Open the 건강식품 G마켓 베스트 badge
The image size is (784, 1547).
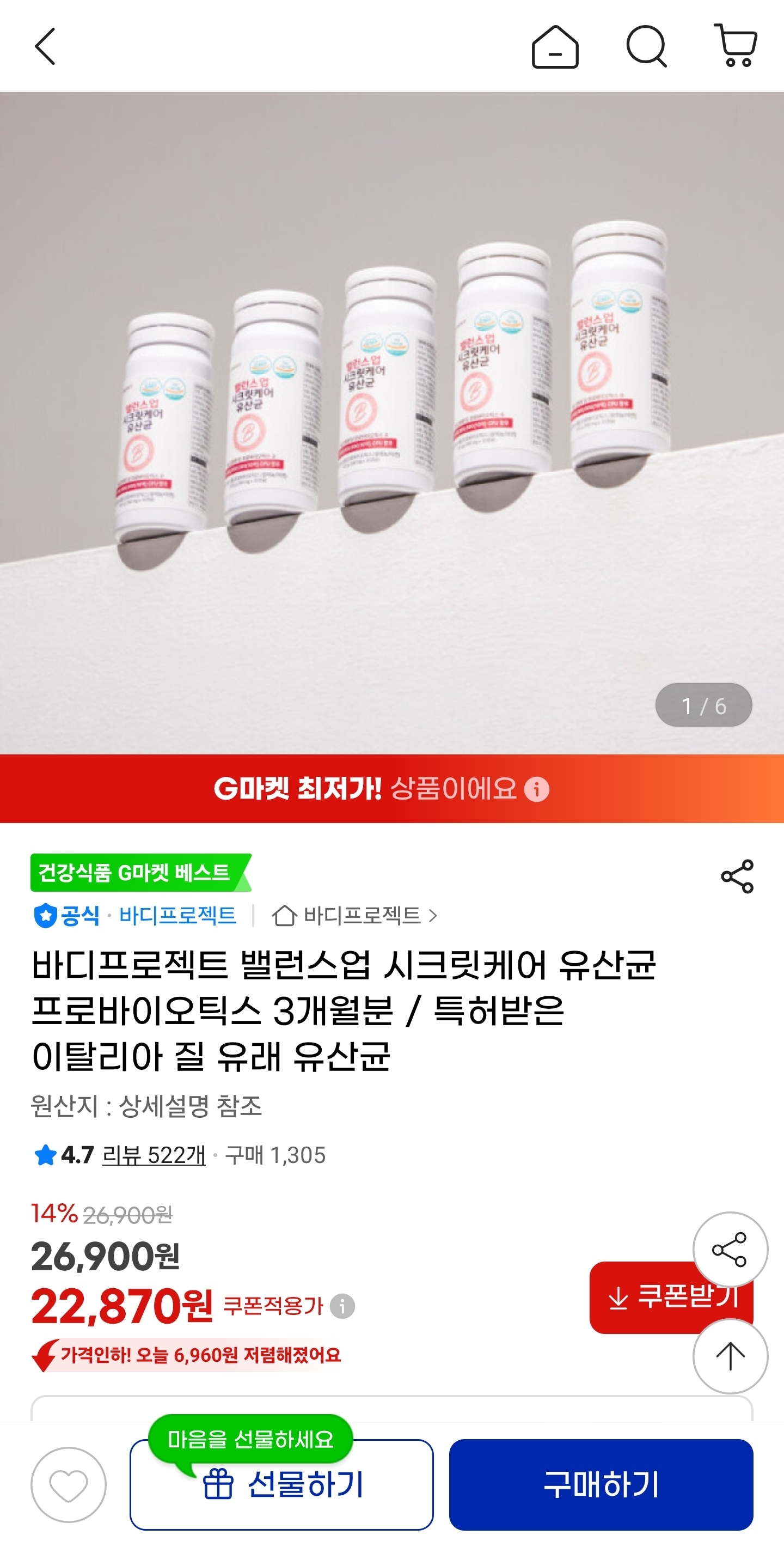pos(139,872)
